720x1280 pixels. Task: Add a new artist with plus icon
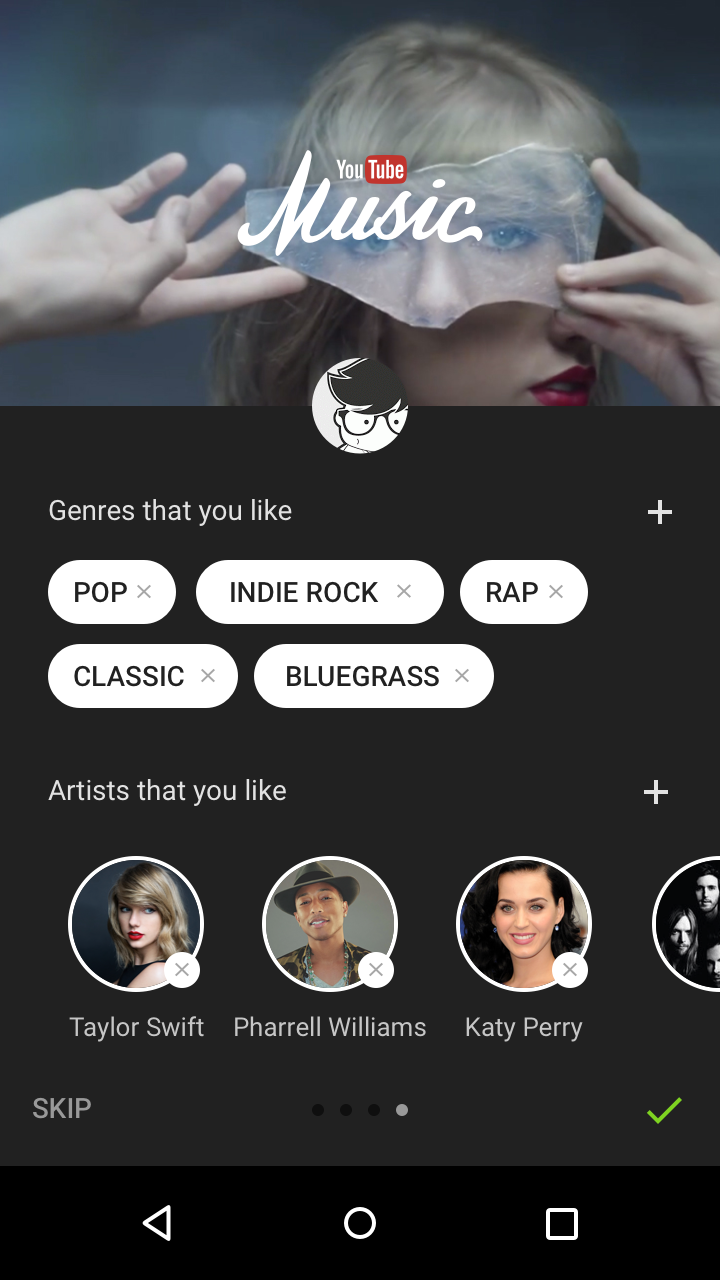tap(656, 792)
